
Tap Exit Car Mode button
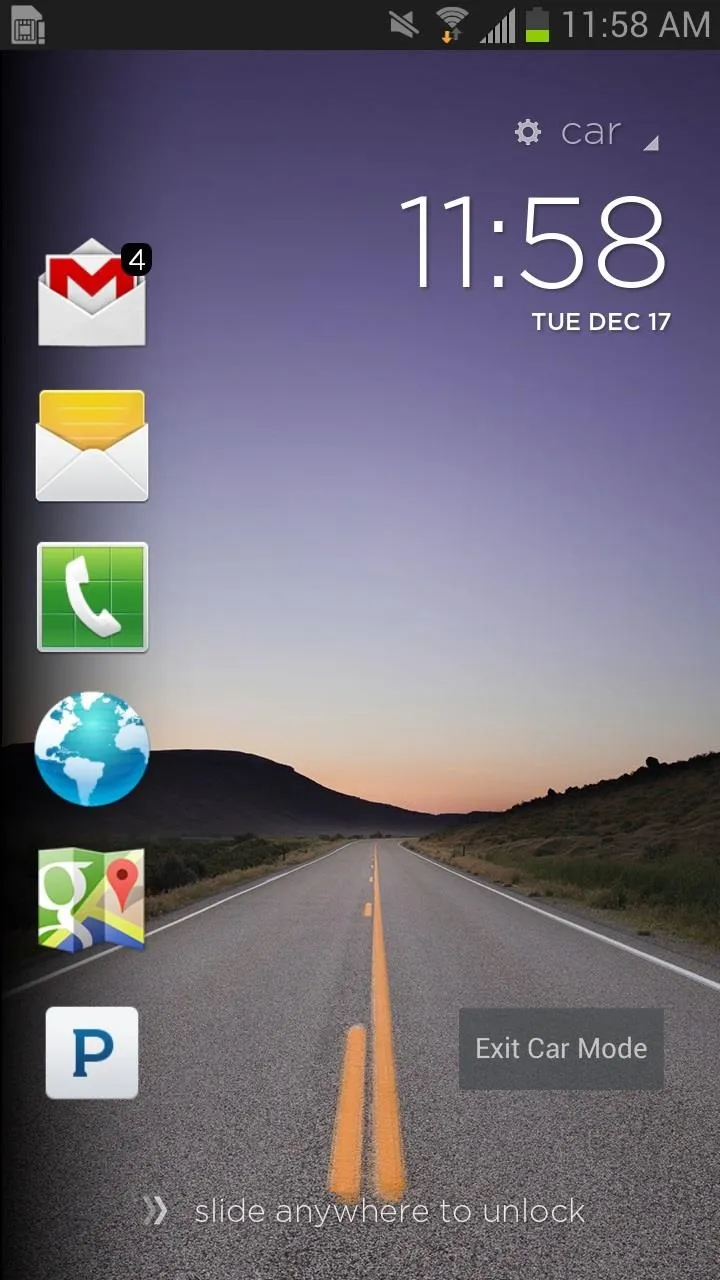pyautogui.click(x=561, y=1048)
